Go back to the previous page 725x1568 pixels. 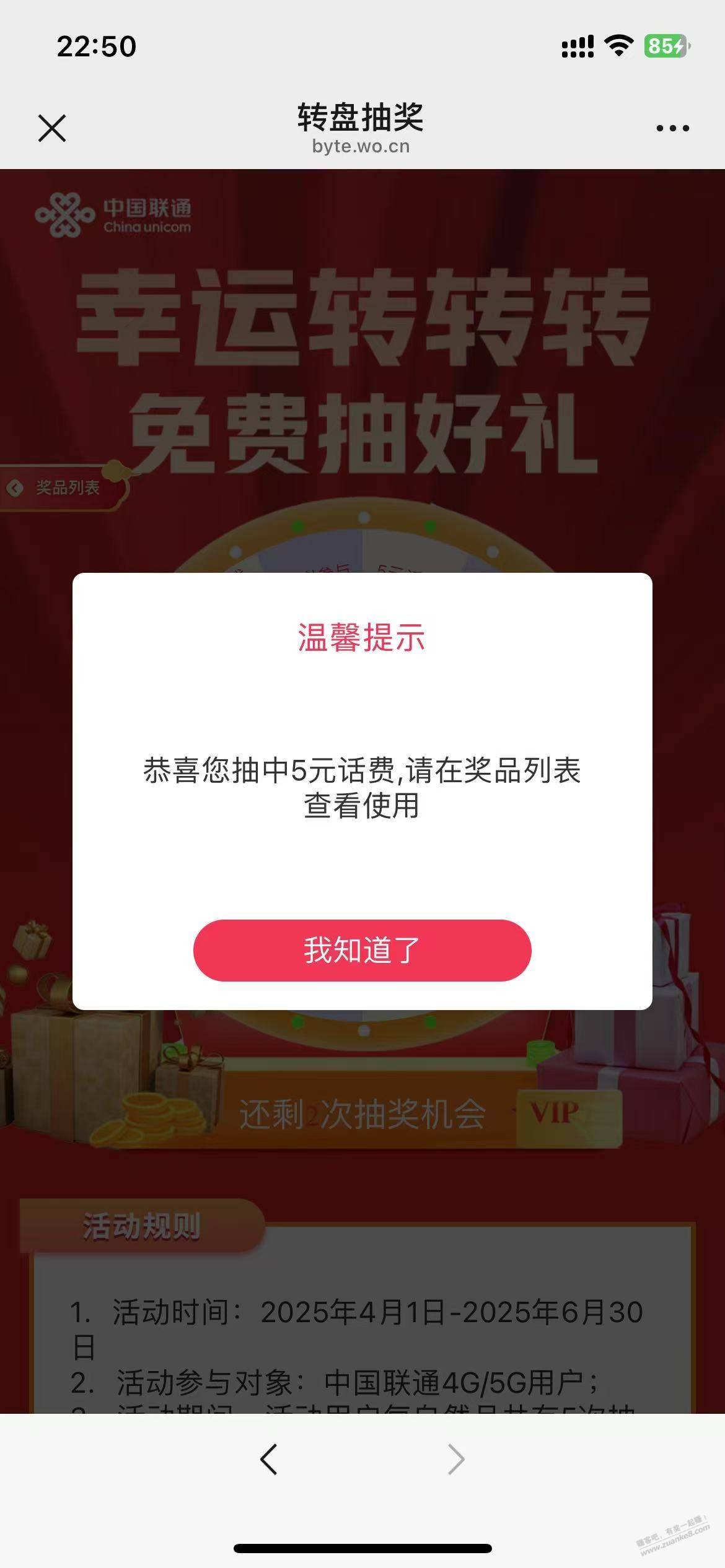(268, 1460)
